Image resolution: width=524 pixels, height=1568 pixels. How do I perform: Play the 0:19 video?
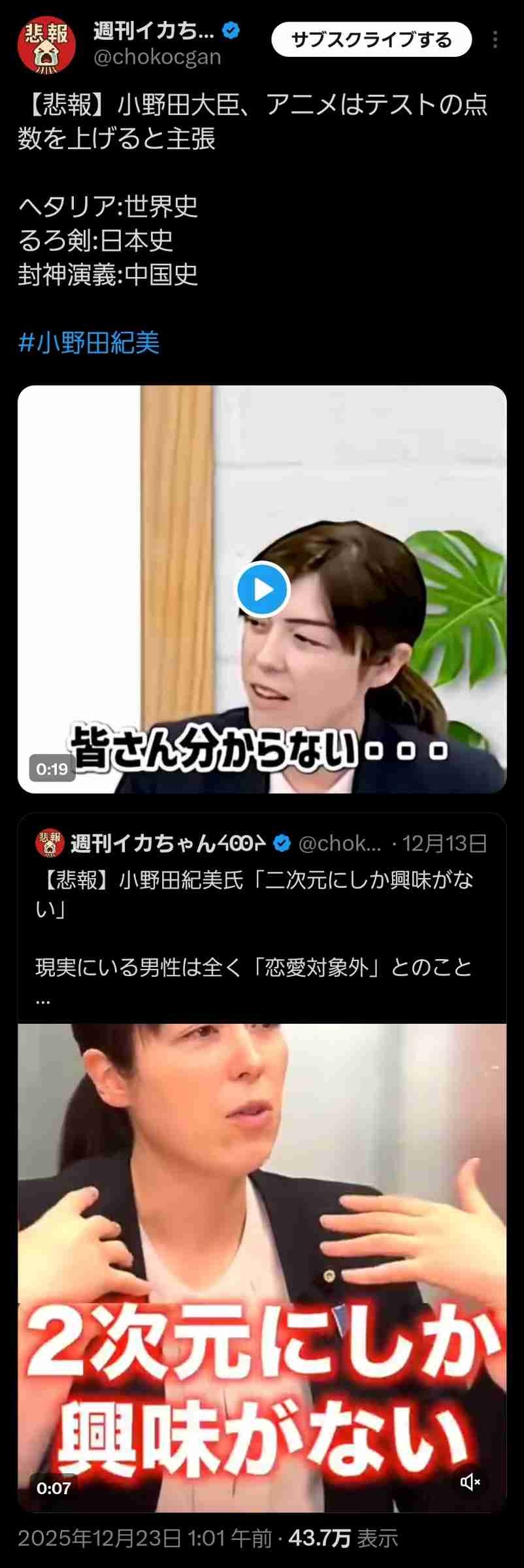tap(262, 589)
